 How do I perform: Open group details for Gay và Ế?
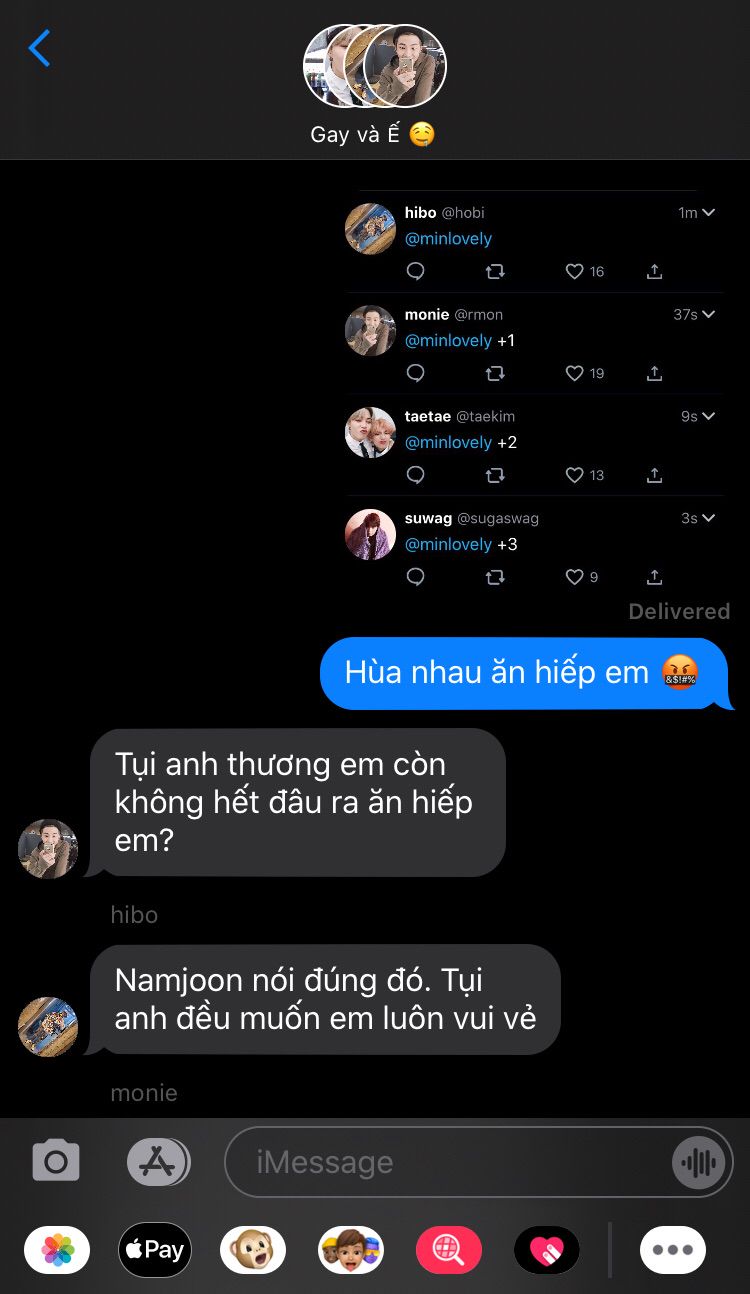374,86
